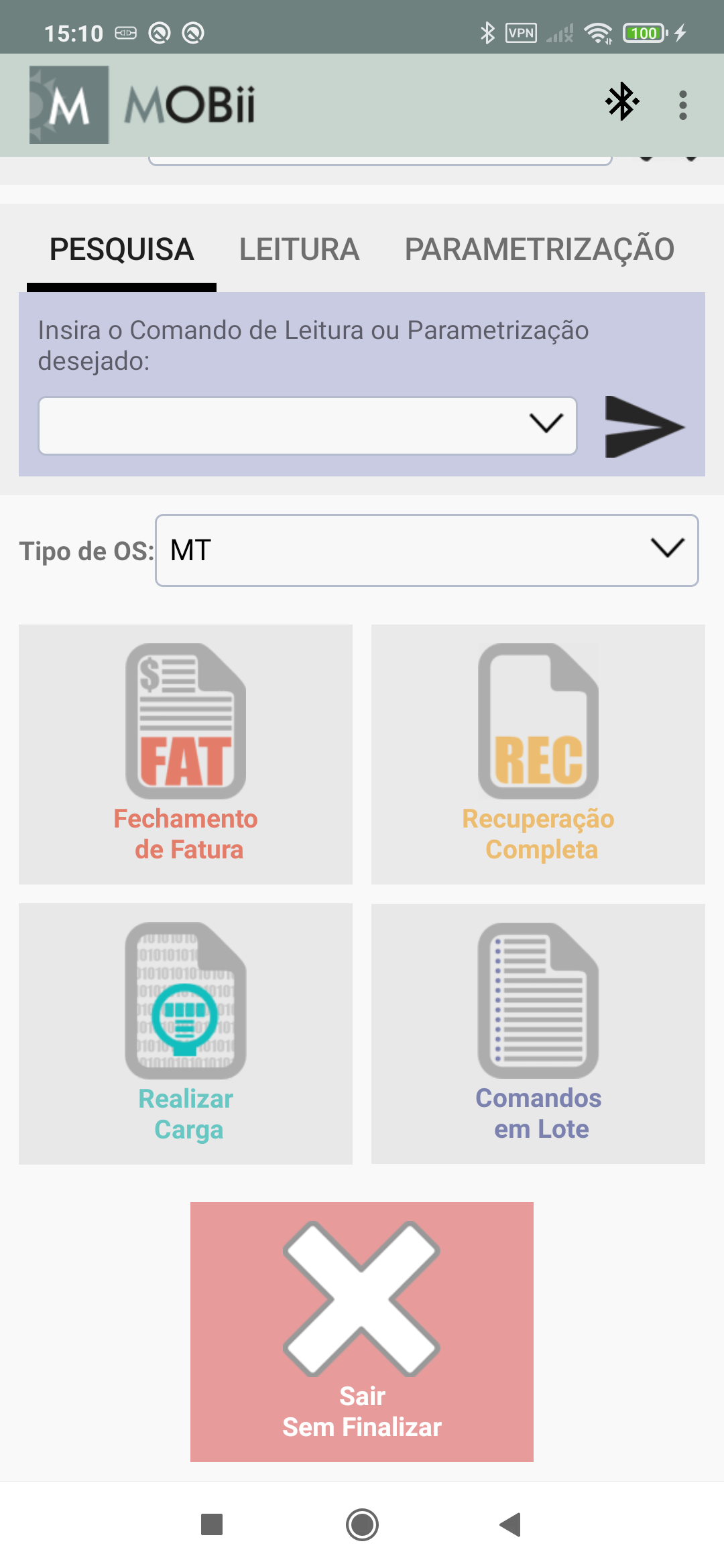Open Fechamento de Fatura
This screenshot has width=724, height=1568.
[x=186, y=754]
